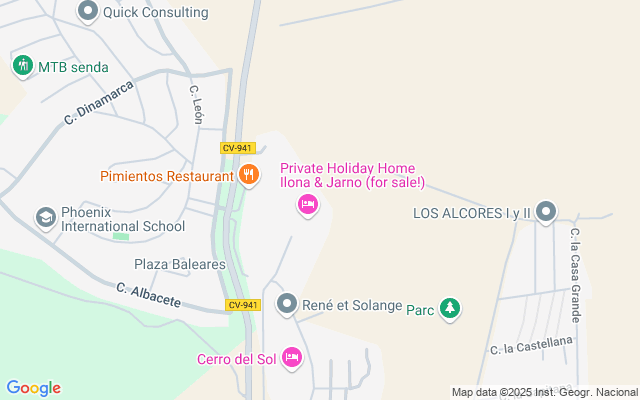Tap the Parc tree marker
Image resolution: width=640 pixels, height=400 pixels.
click(451, 308)
